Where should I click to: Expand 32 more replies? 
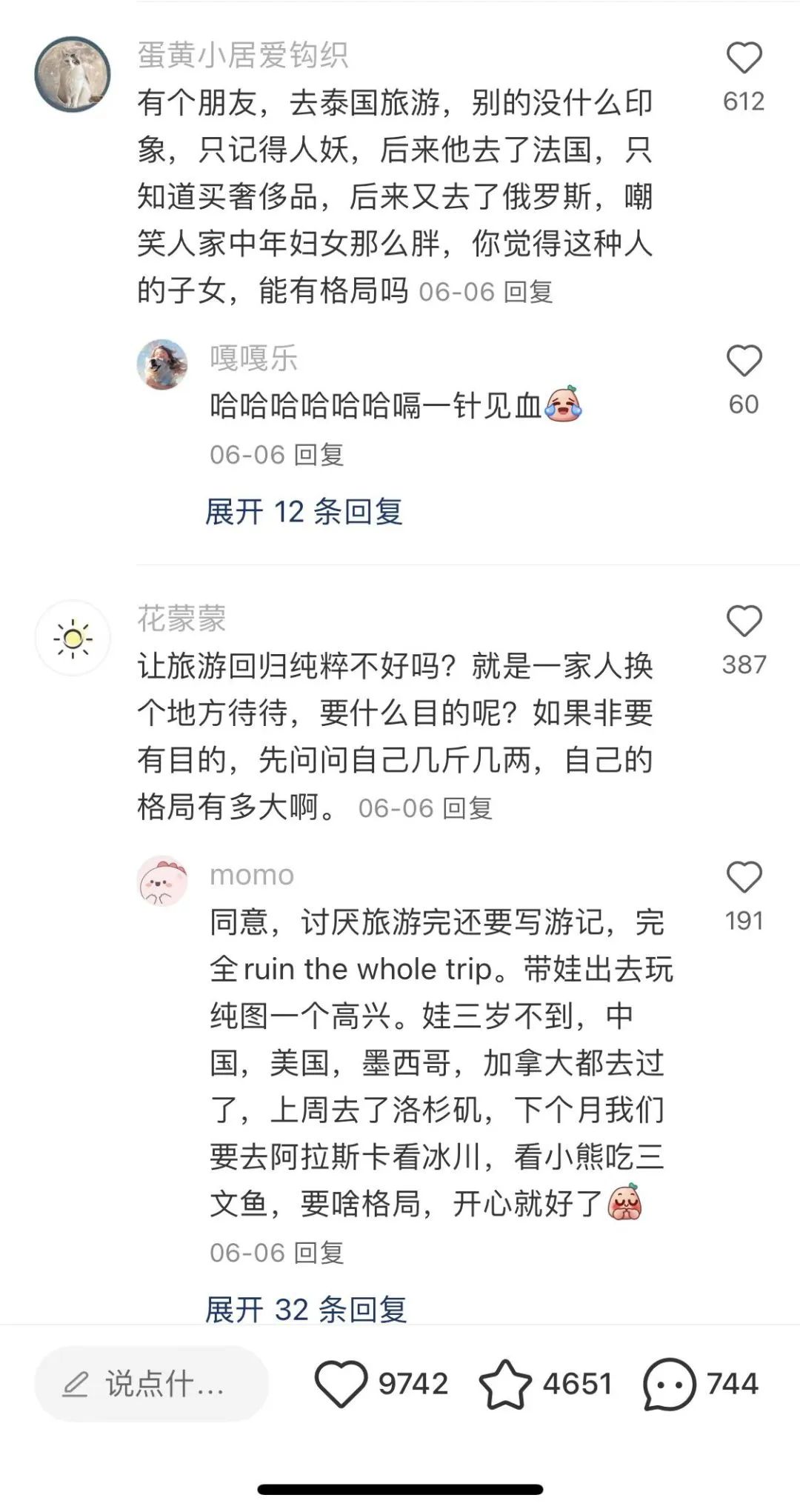coord(306,1309)
